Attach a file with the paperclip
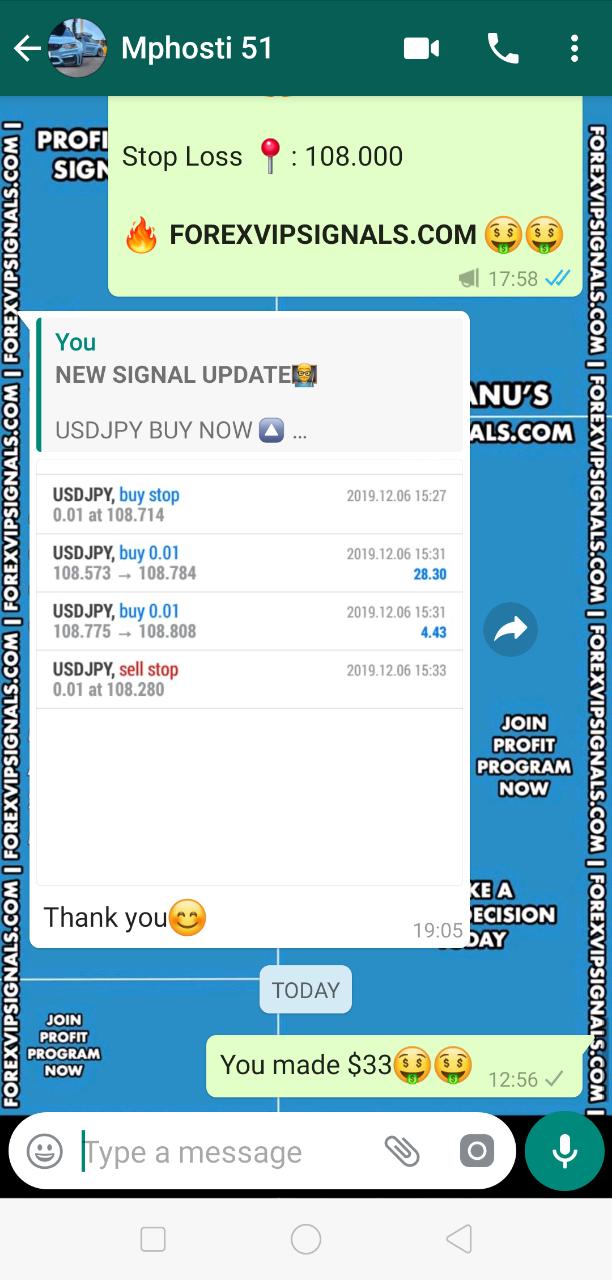The width and height of the screenshot is (612, 1280). (x=402, y=1151)
